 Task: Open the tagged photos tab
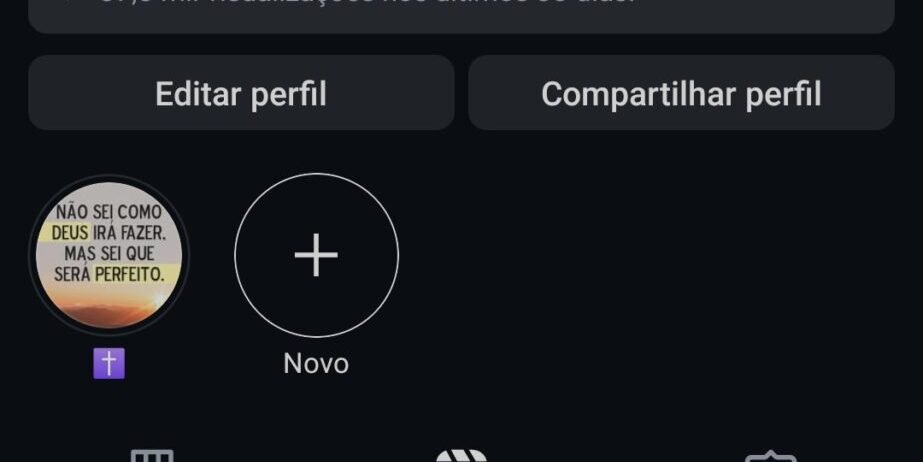[771, 456]
